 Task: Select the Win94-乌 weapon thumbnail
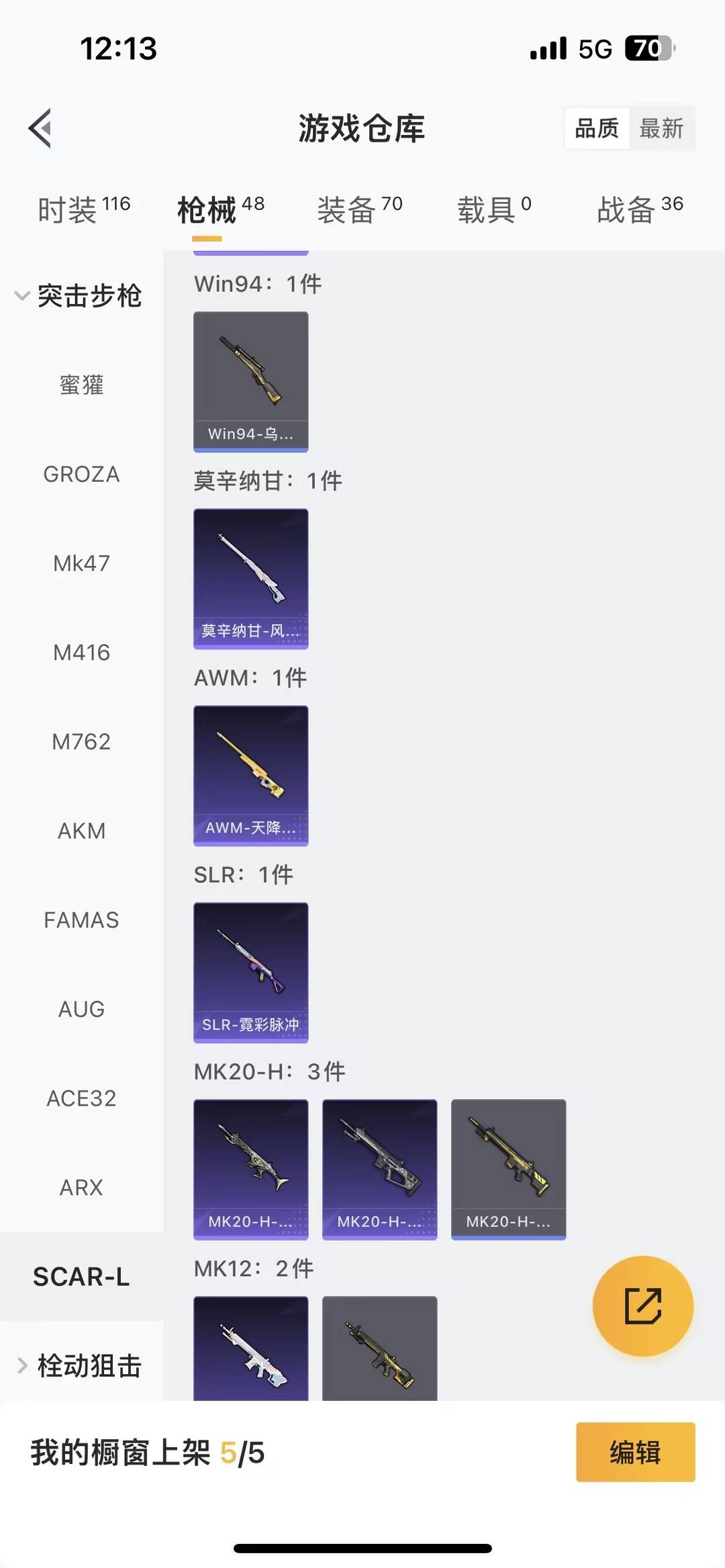pos(250,381)
